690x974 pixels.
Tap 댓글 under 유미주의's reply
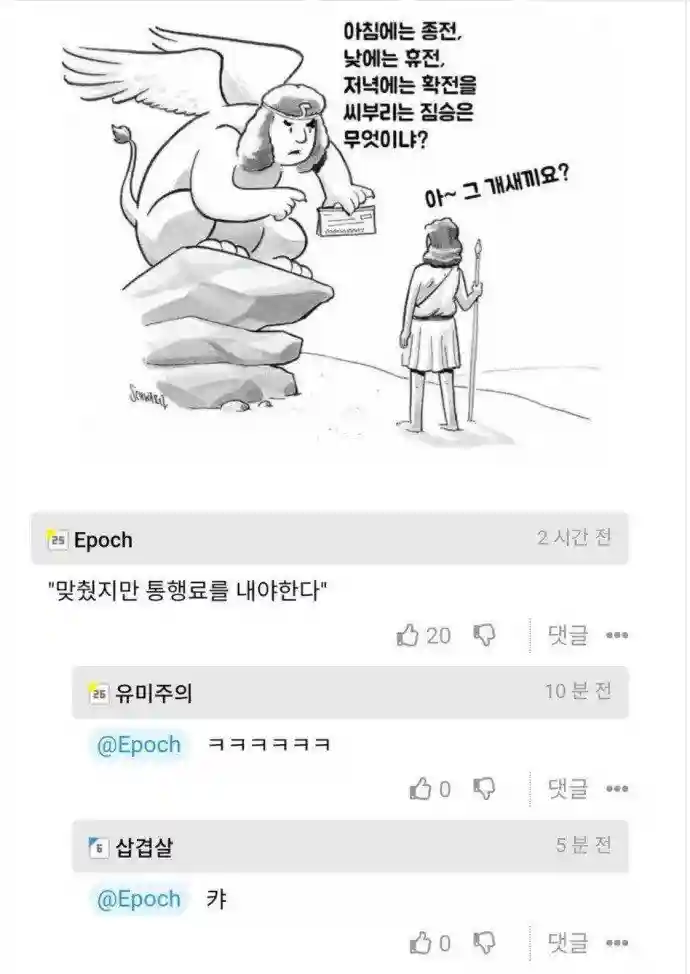point(568,789)
